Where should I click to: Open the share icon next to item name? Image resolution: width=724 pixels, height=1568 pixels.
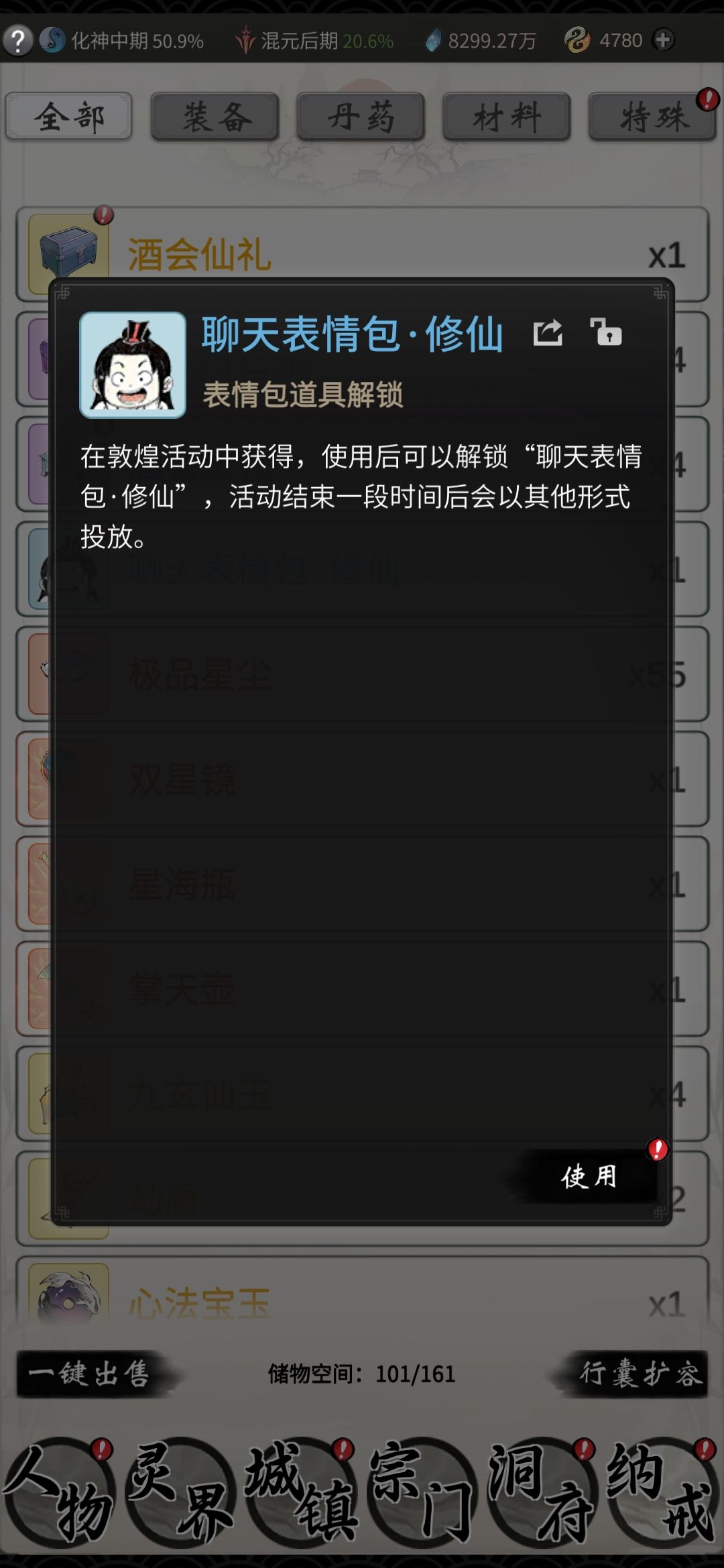pyautogui.click(x=548, y=333)
